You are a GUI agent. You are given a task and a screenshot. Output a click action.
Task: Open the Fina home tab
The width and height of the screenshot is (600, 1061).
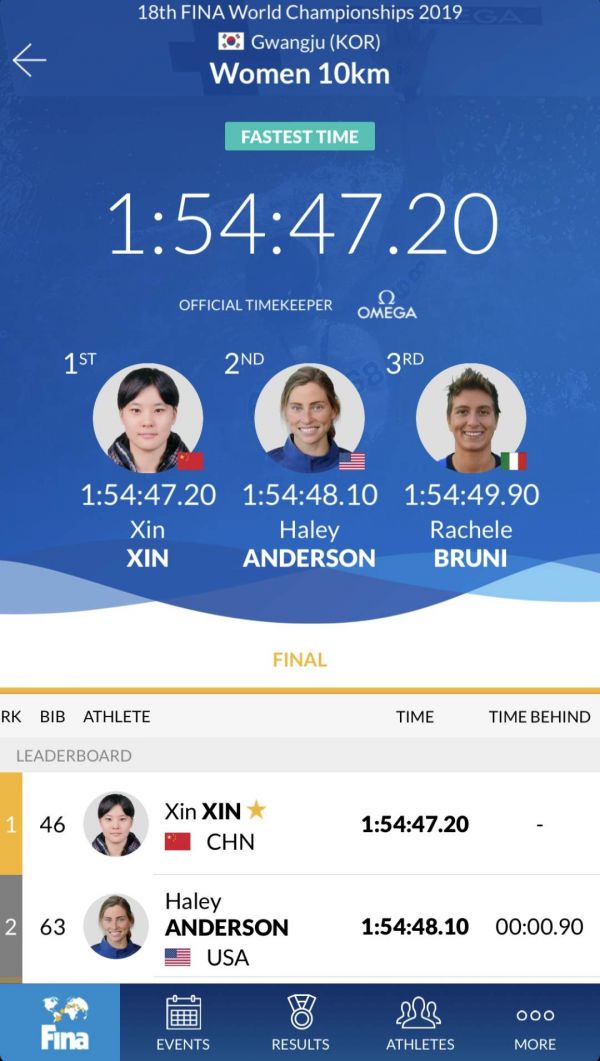pos(60,1022)
